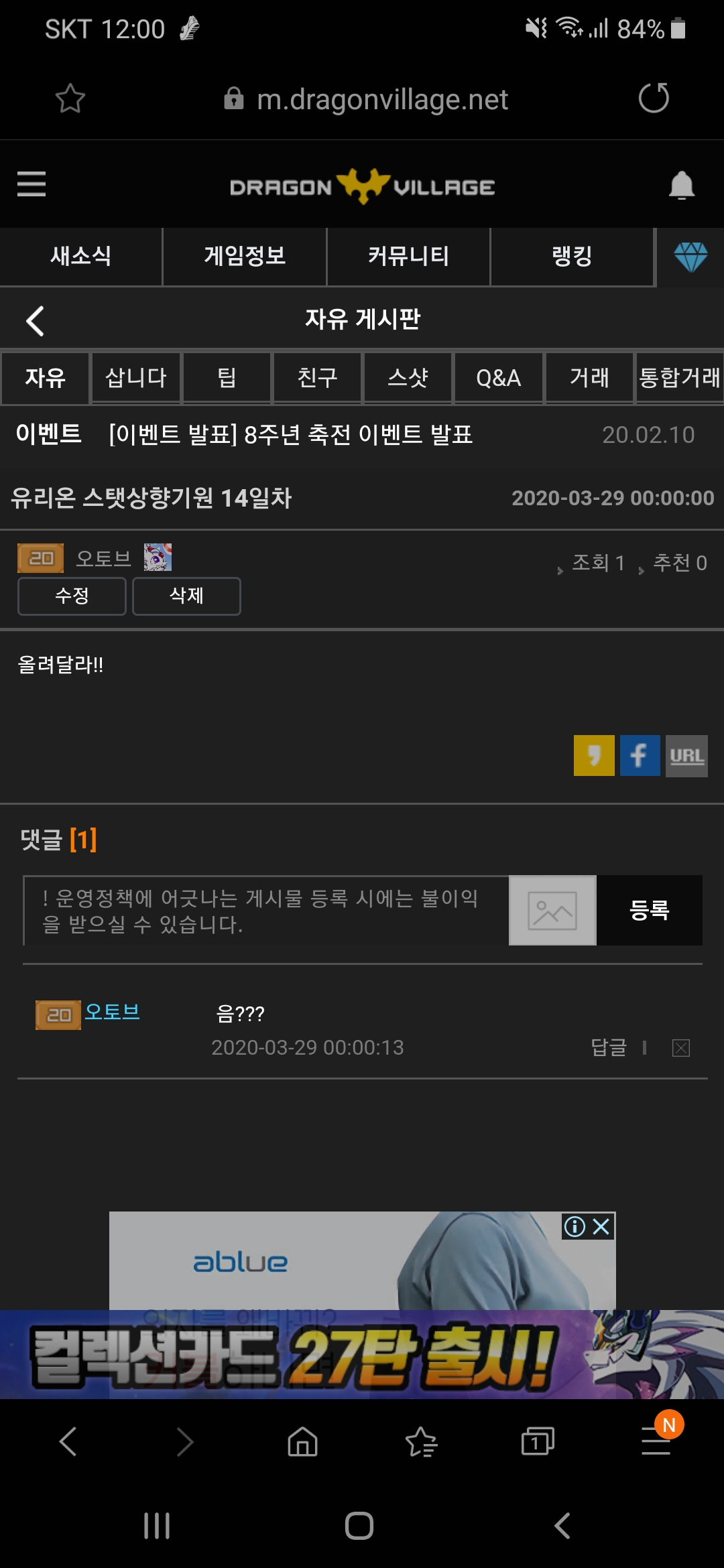Viewport: 724px width, 1568px height.
Task: Attach an image to the comment
Action: 552,911
